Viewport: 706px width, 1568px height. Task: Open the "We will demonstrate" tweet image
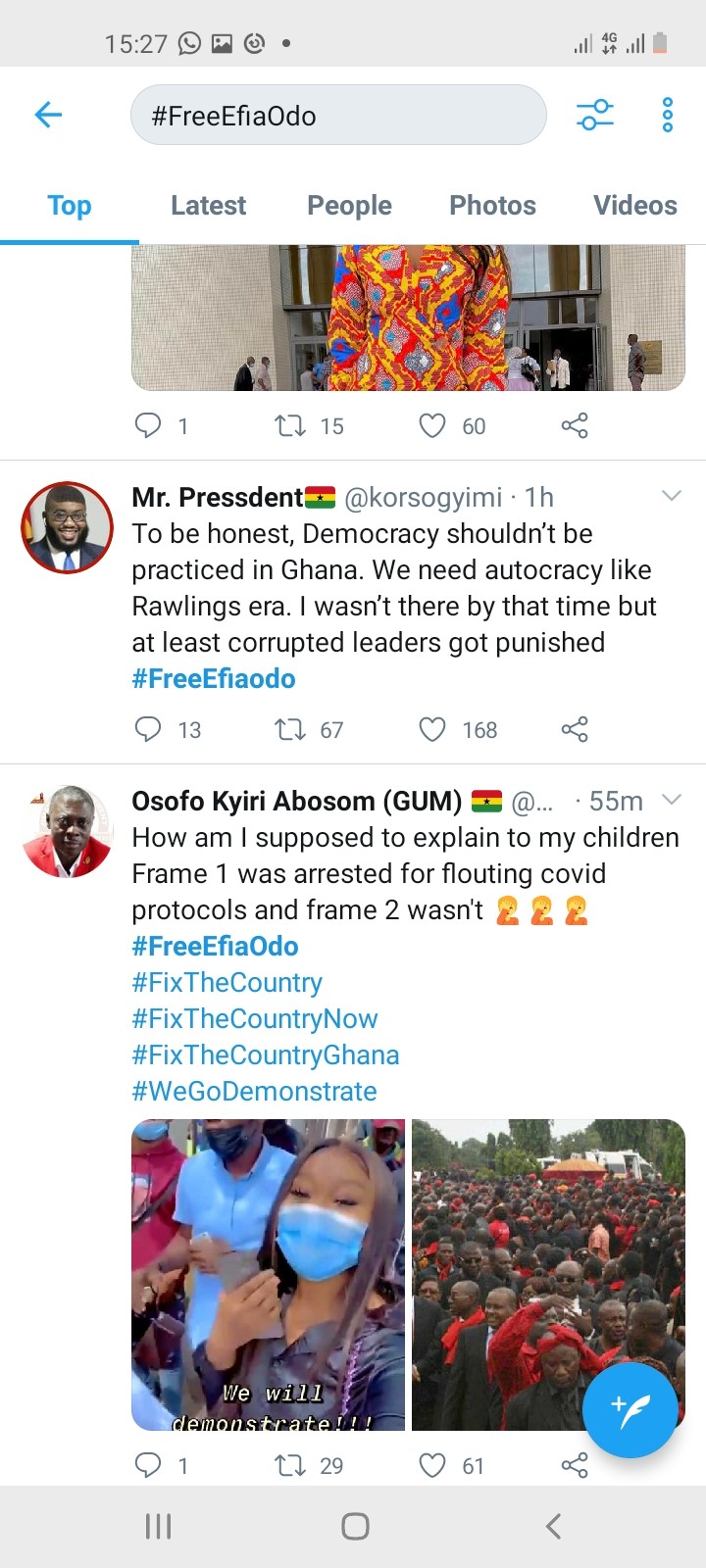[x=268, y=1275]
